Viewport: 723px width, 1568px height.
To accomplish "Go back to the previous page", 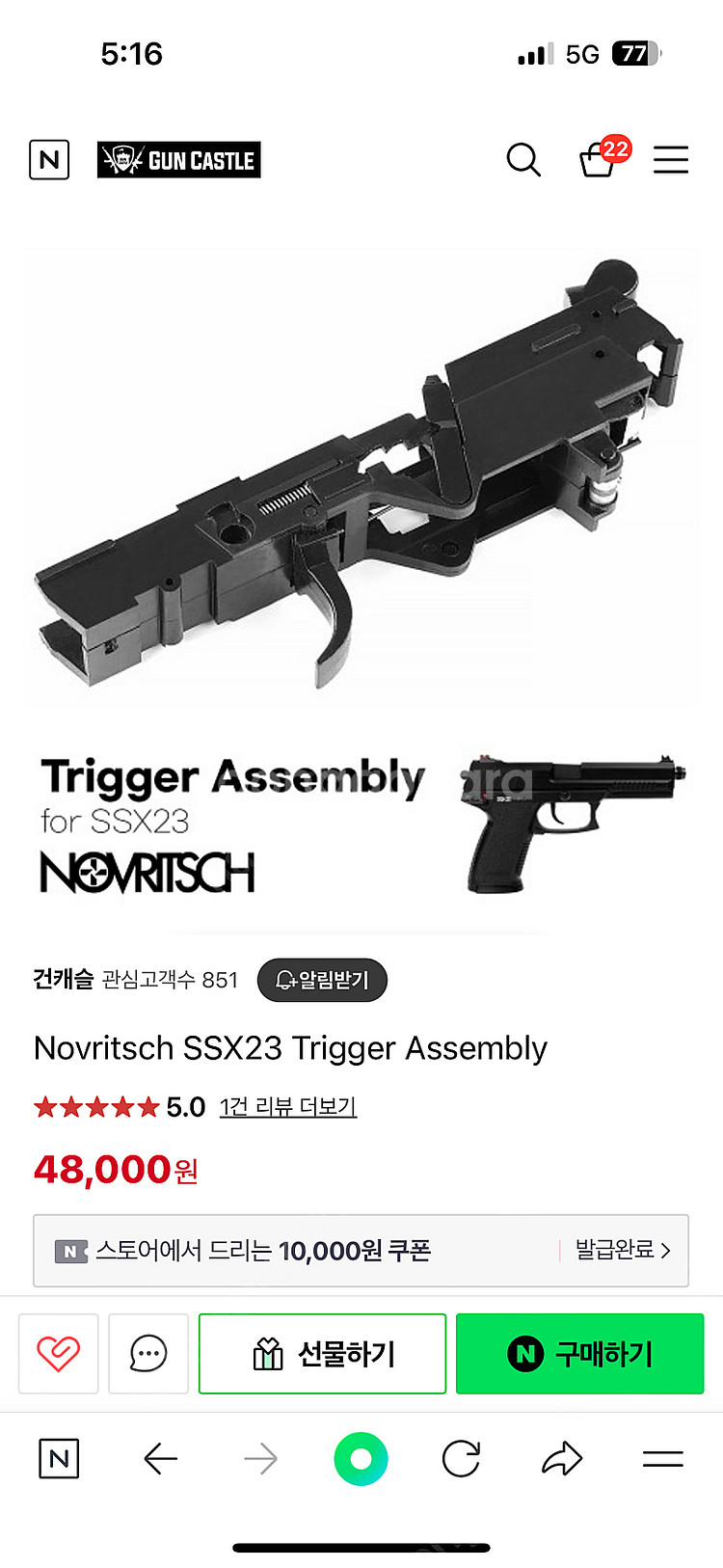I will click(161, 1459).
